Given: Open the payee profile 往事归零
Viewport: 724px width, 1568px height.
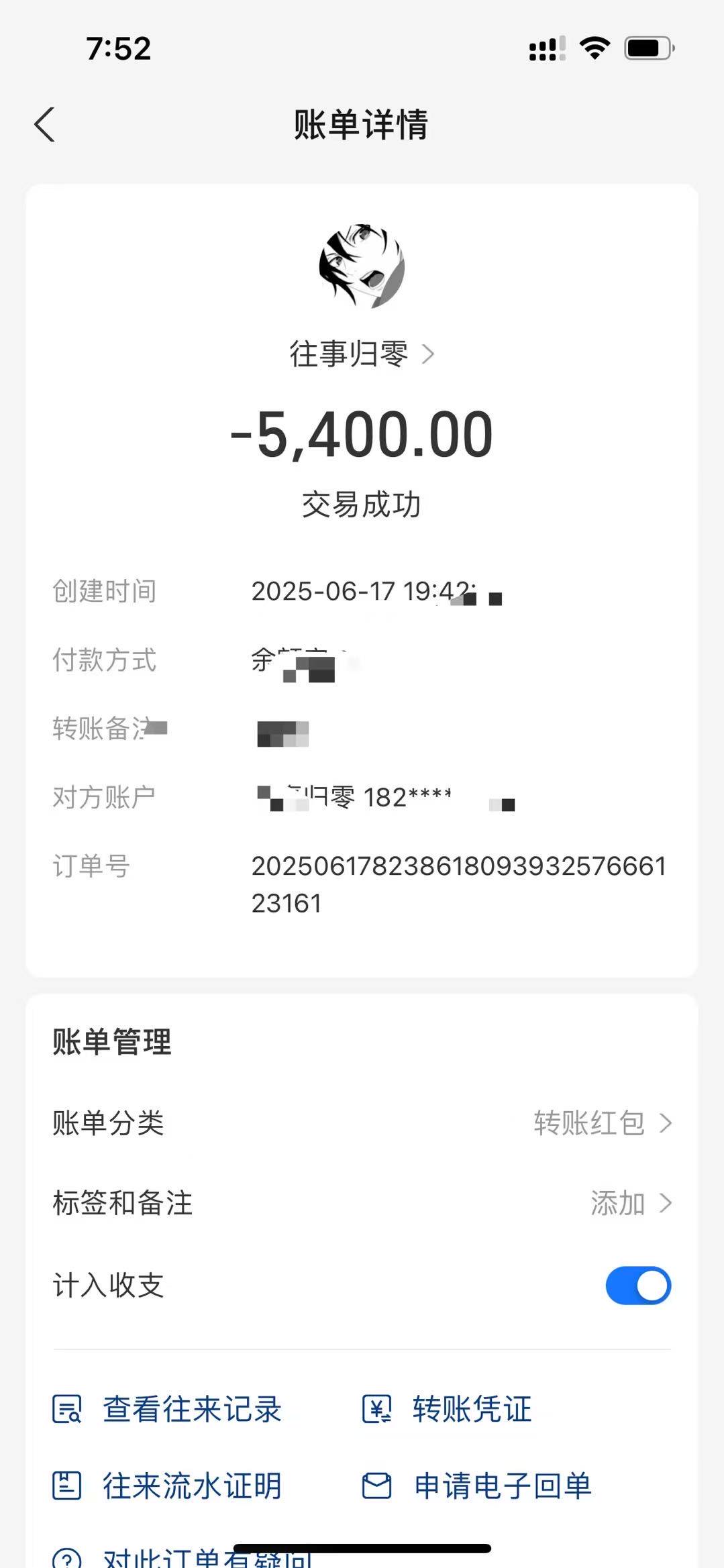Looking at the screenshot, I should (362, 354).
